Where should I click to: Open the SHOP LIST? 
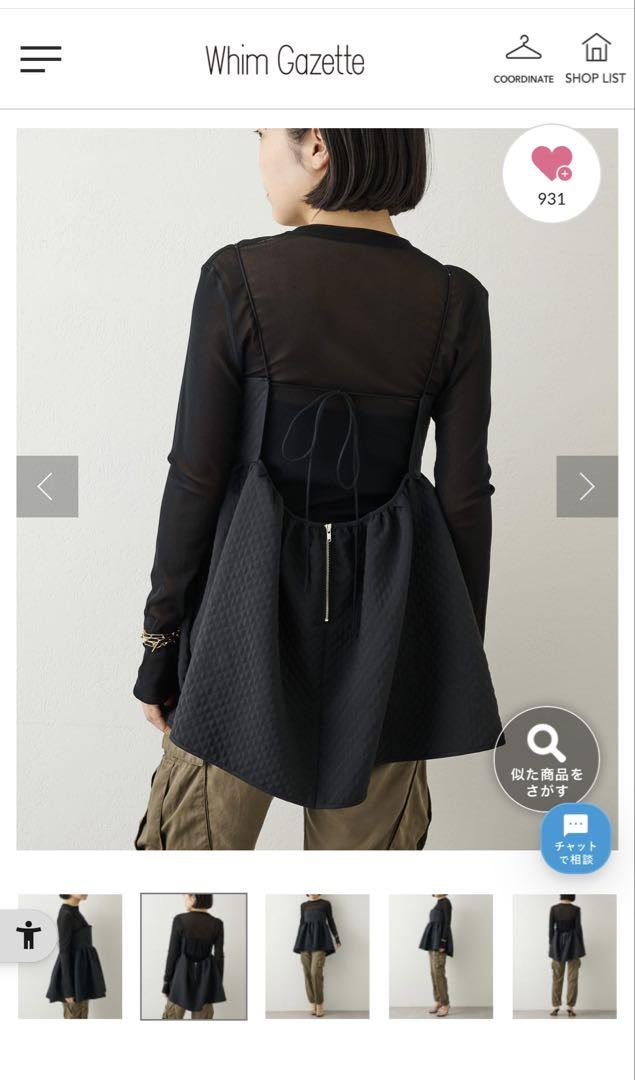click(595, 60)
